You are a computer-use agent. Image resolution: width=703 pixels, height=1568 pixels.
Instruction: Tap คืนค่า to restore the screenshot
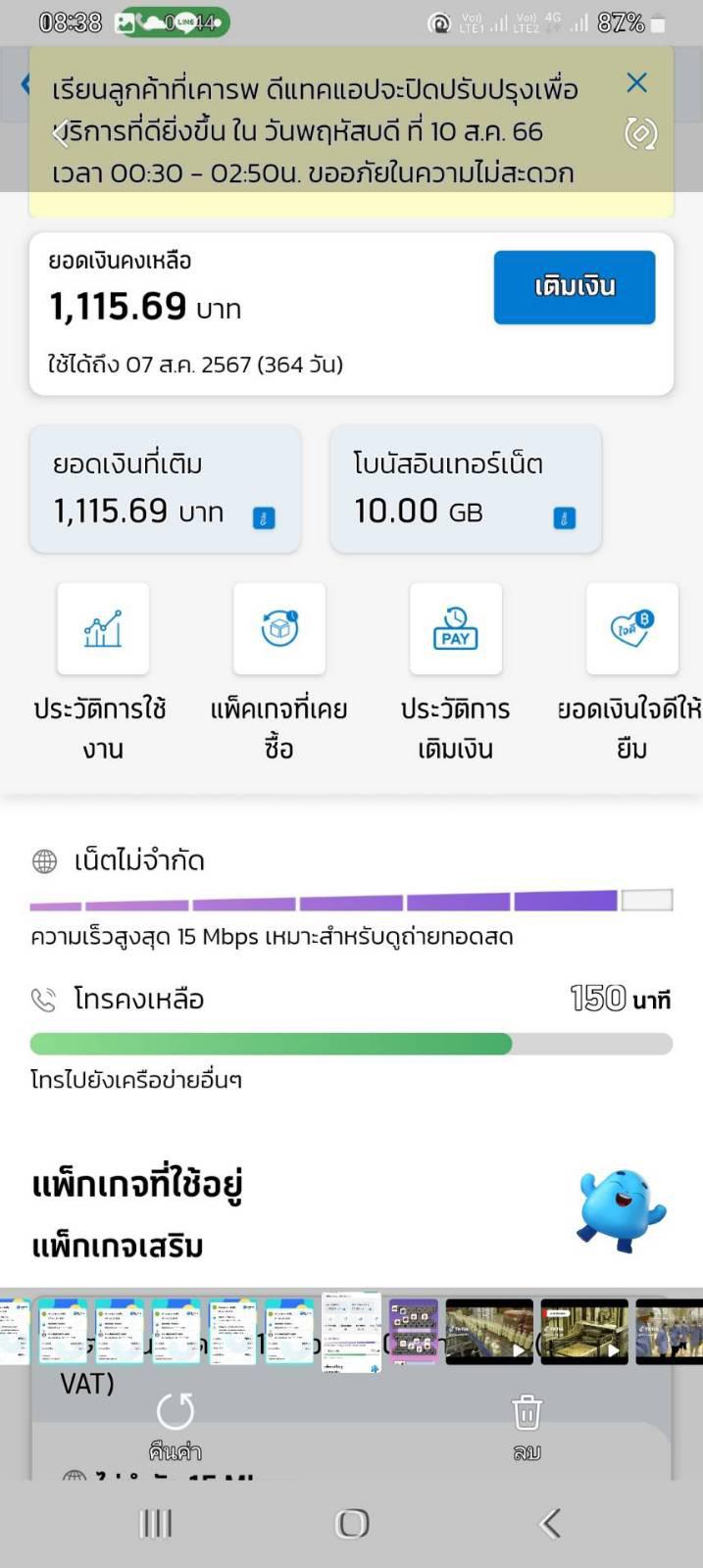[176, 1427]
